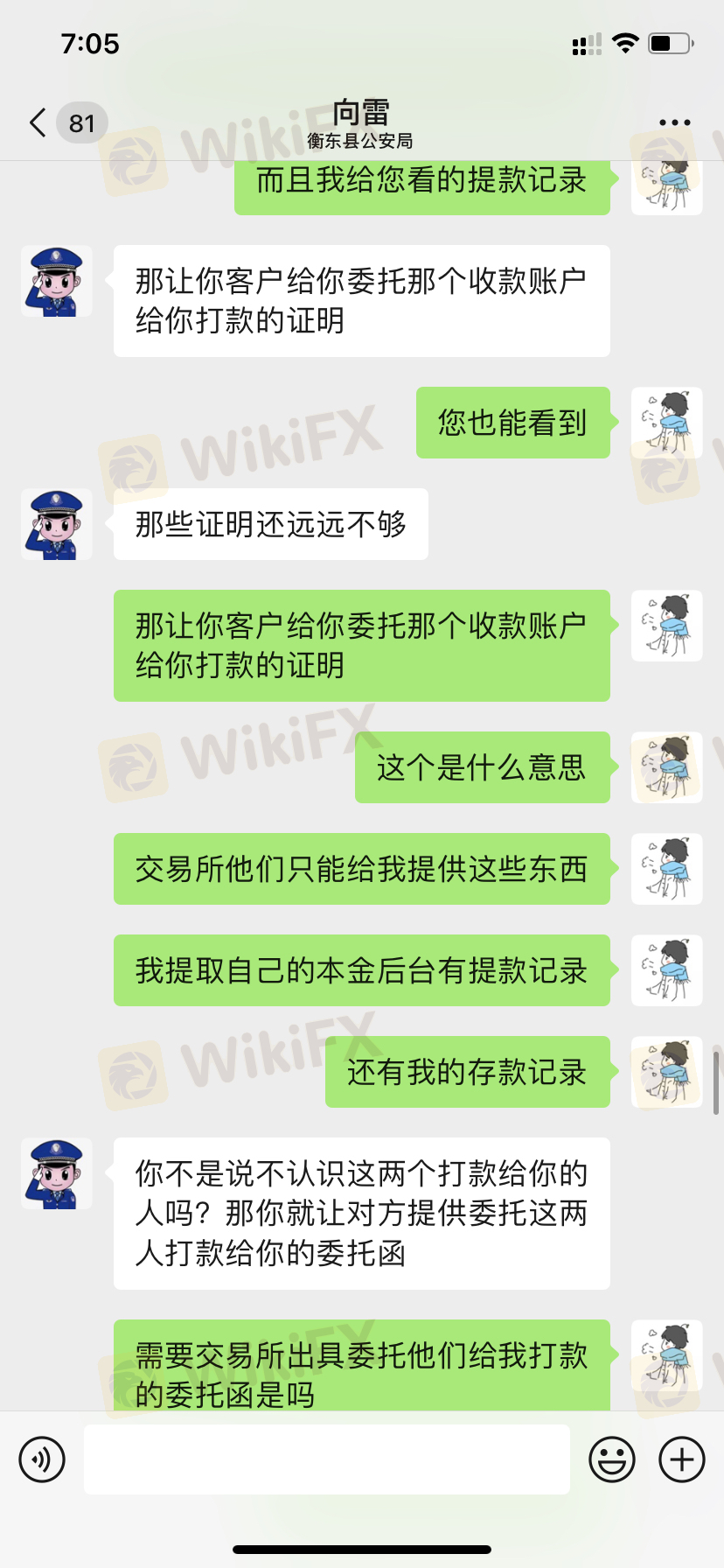This screenshot has height=1568, width=724.
Task: Open the police avatar beside 那些证明还远远不够
Action: pyautogui.click(x=57, y=524)
